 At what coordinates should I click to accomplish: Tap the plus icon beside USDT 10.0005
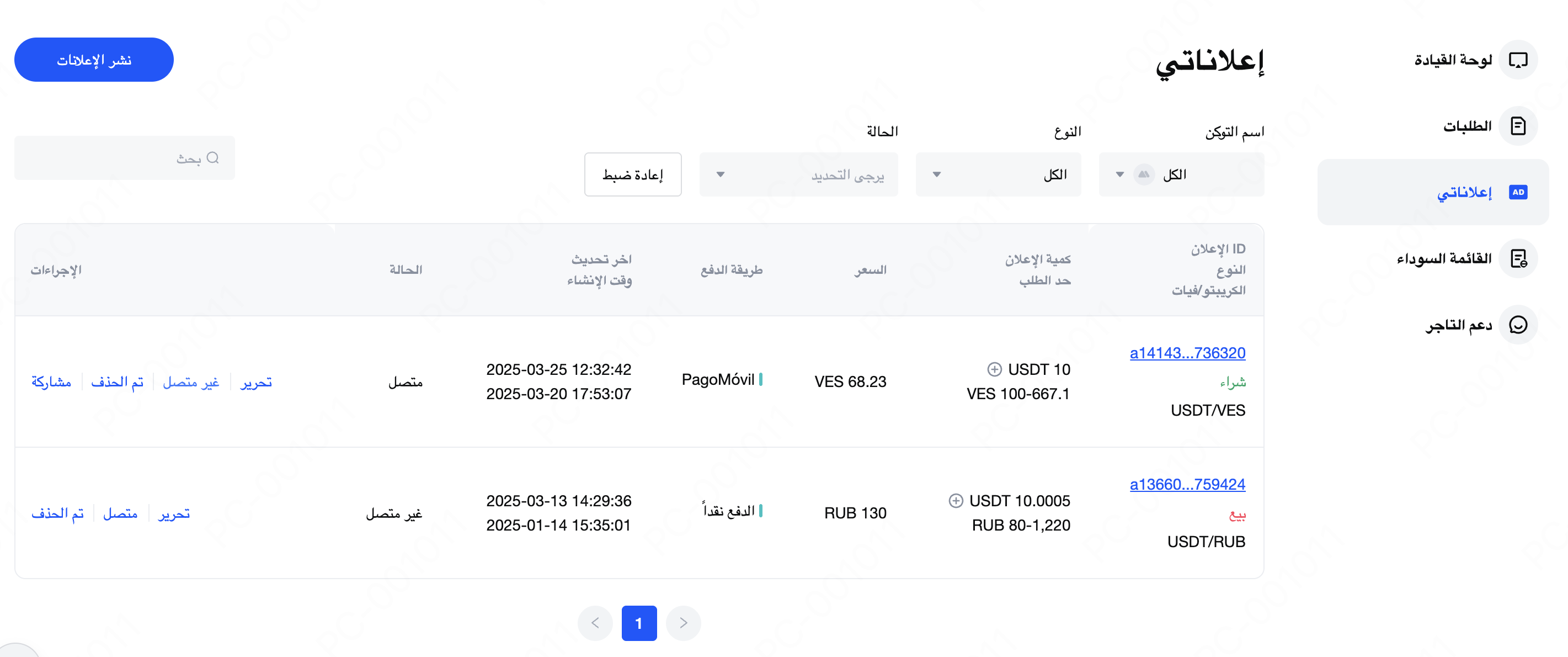tap(956, 501)
